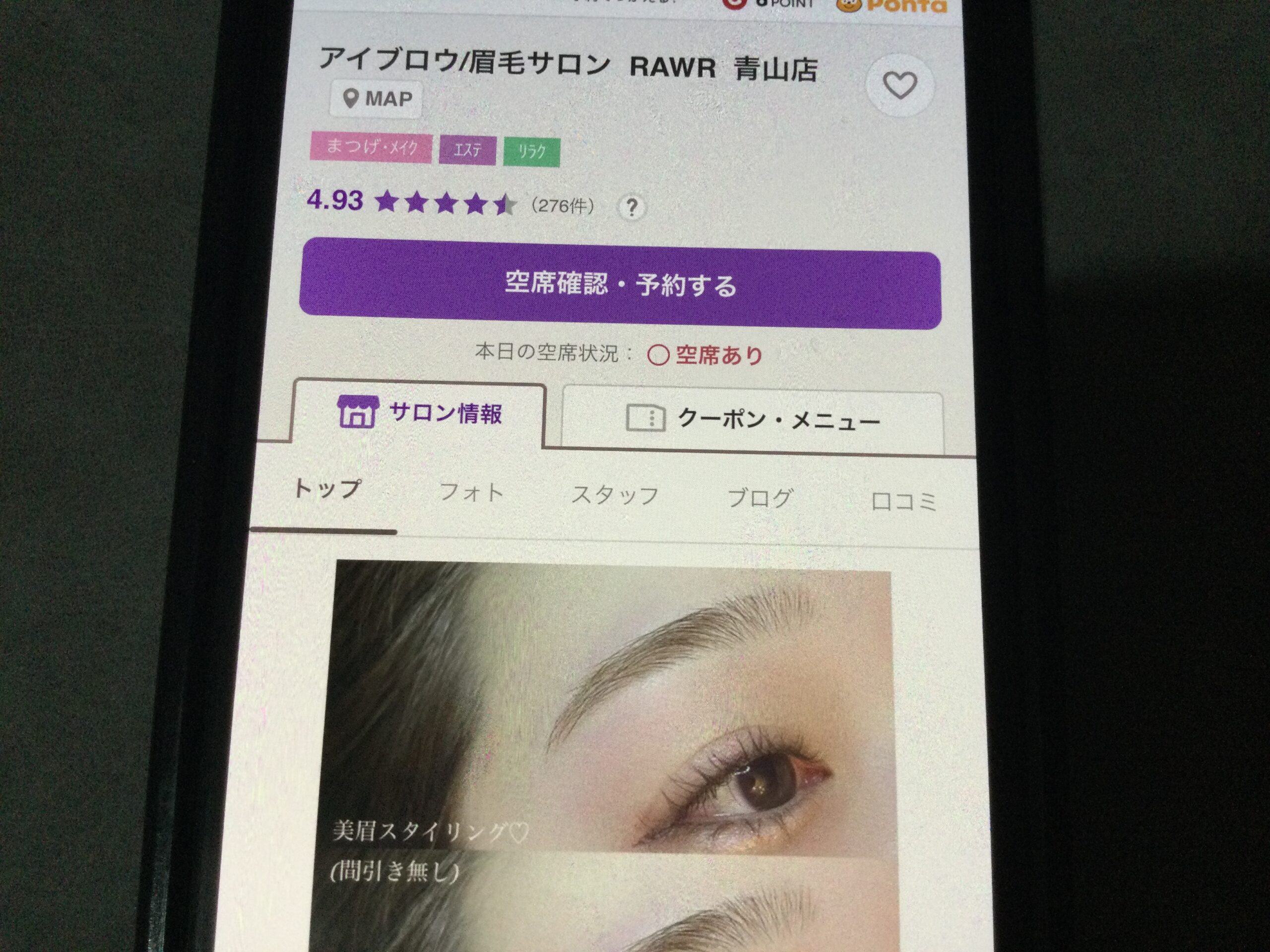Switch to クーポン・メニュー tab

tap(752, 420)
